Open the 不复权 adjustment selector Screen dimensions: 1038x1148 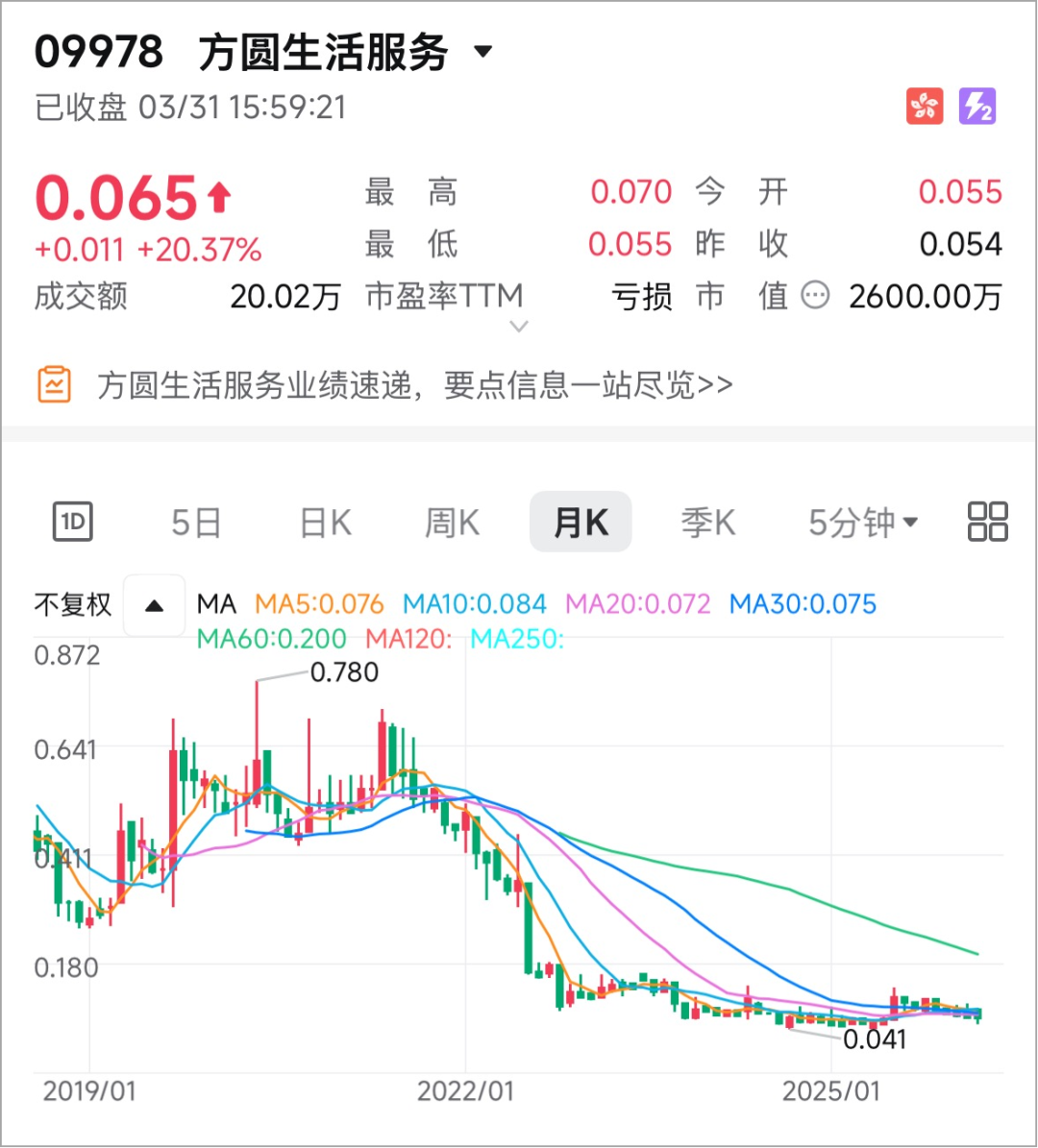pos(72,604)
